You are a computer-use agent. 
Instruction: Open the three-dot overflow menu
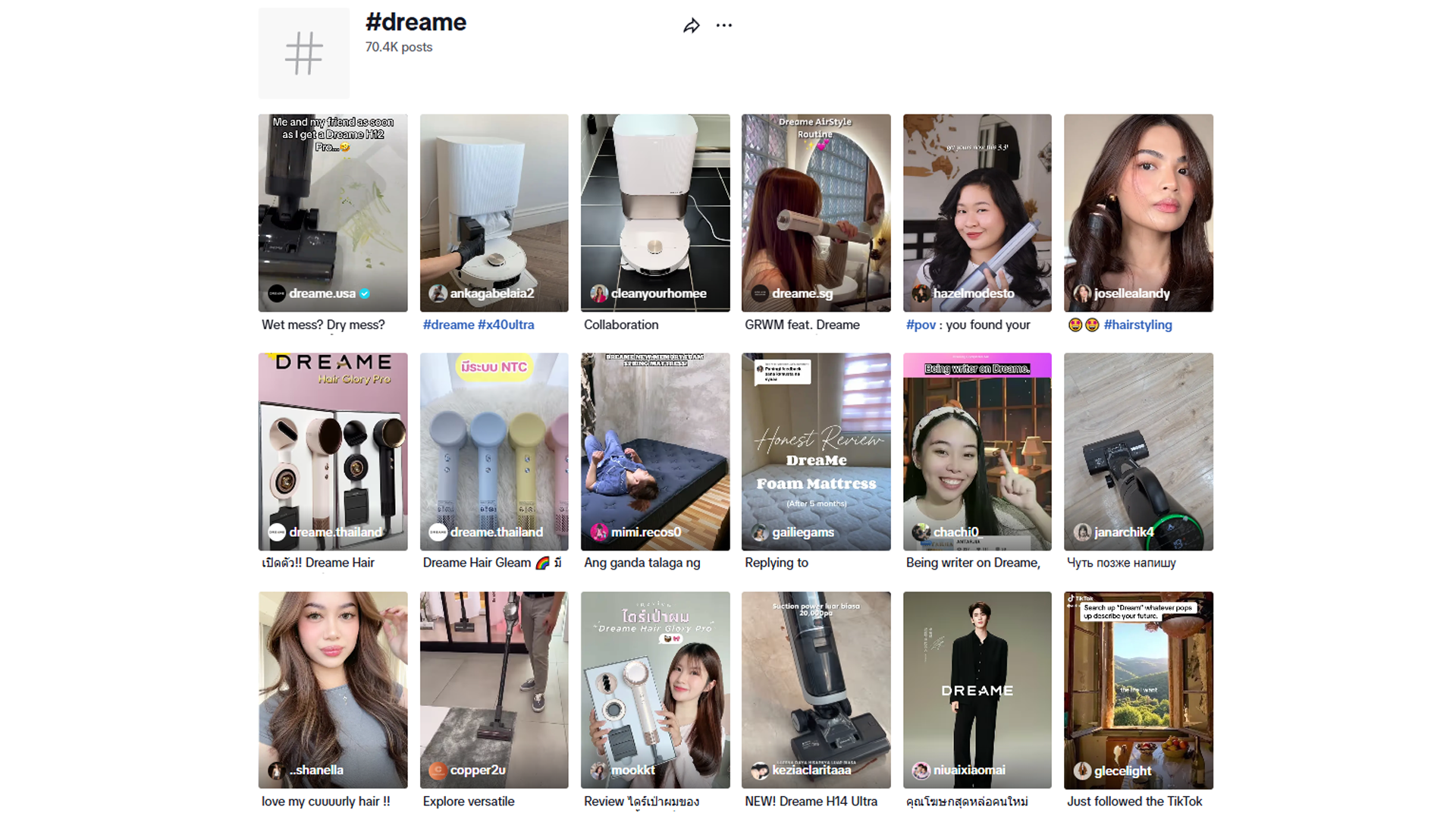click(724, 26)
